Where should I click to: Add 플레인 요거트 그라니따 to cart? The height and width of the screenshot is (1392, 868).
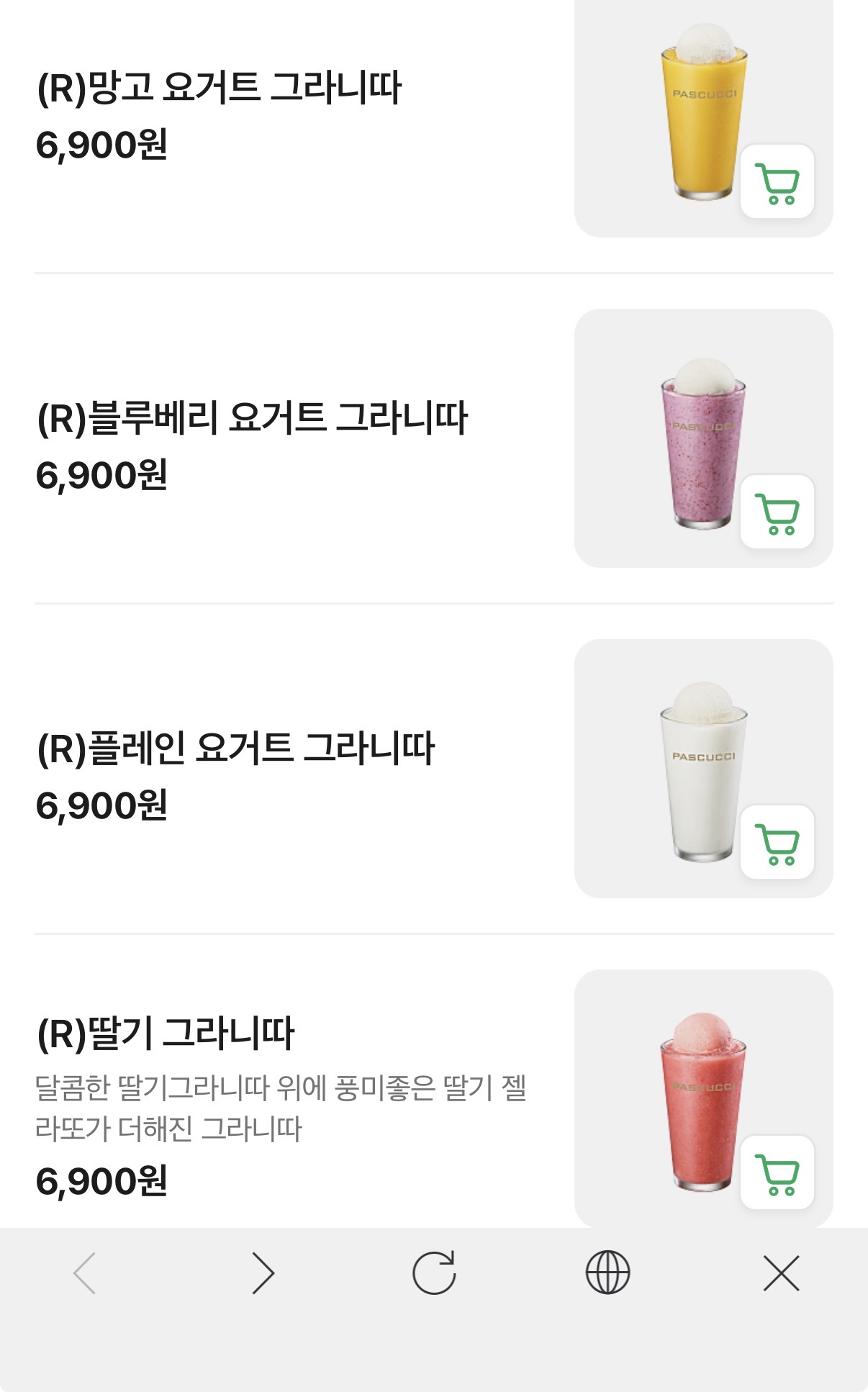point(777,842)
